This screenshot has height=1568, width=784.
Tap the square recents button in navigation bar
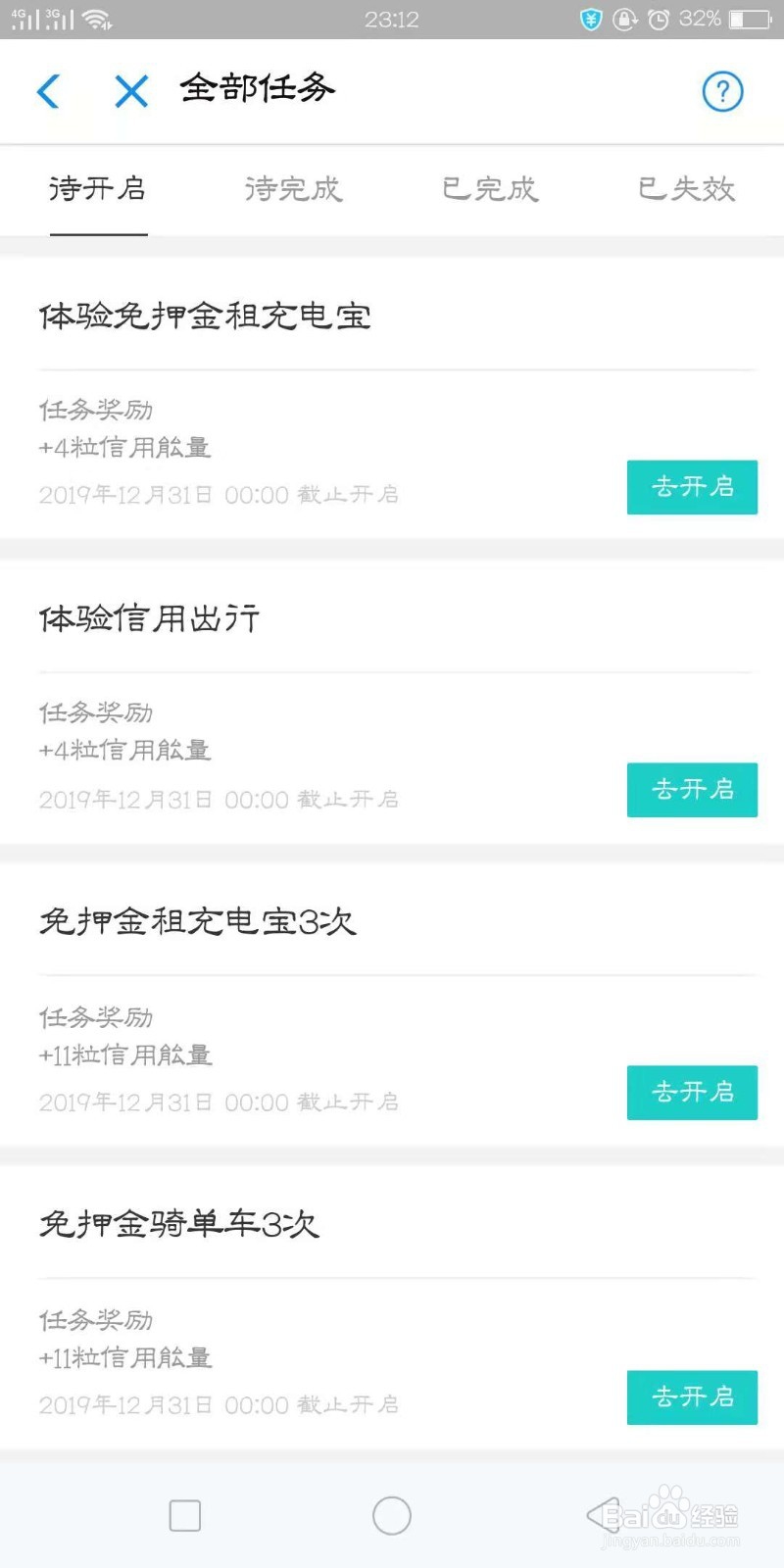pos(185,1514)
